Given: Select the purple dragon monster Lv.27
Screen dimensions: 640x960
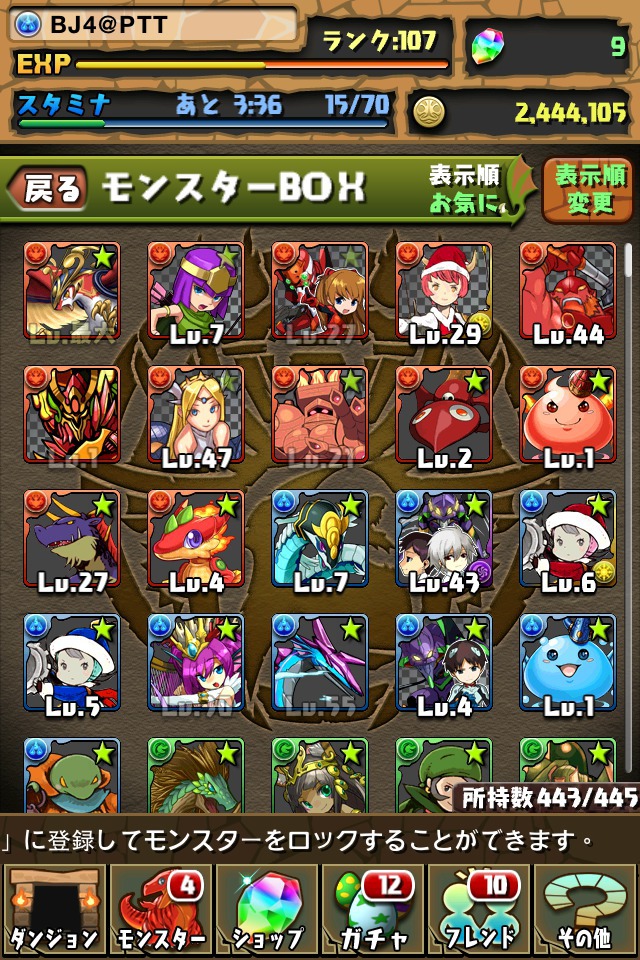Looking at the screenshot, I should [72, 538].
